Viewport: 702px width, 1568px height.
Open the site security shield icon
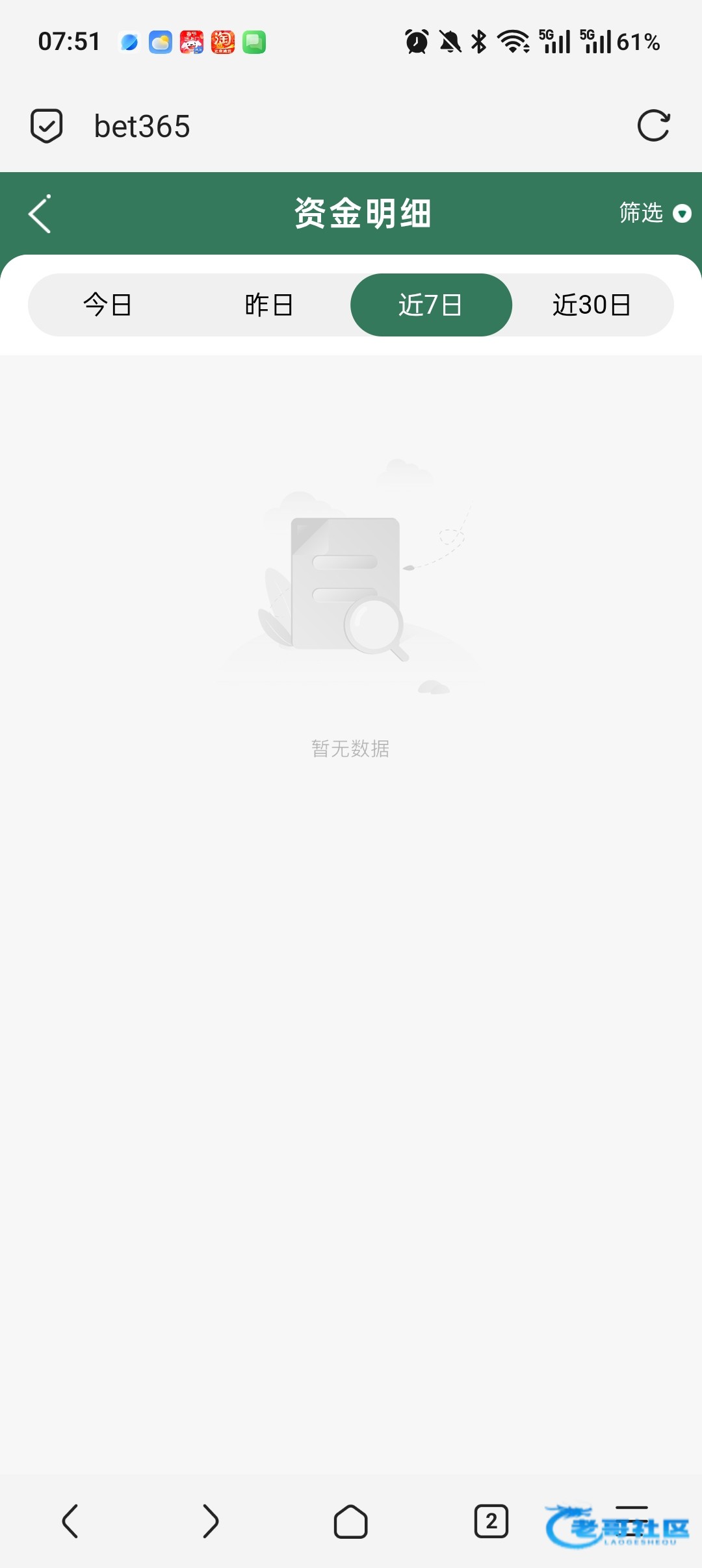tap(47, 125)
